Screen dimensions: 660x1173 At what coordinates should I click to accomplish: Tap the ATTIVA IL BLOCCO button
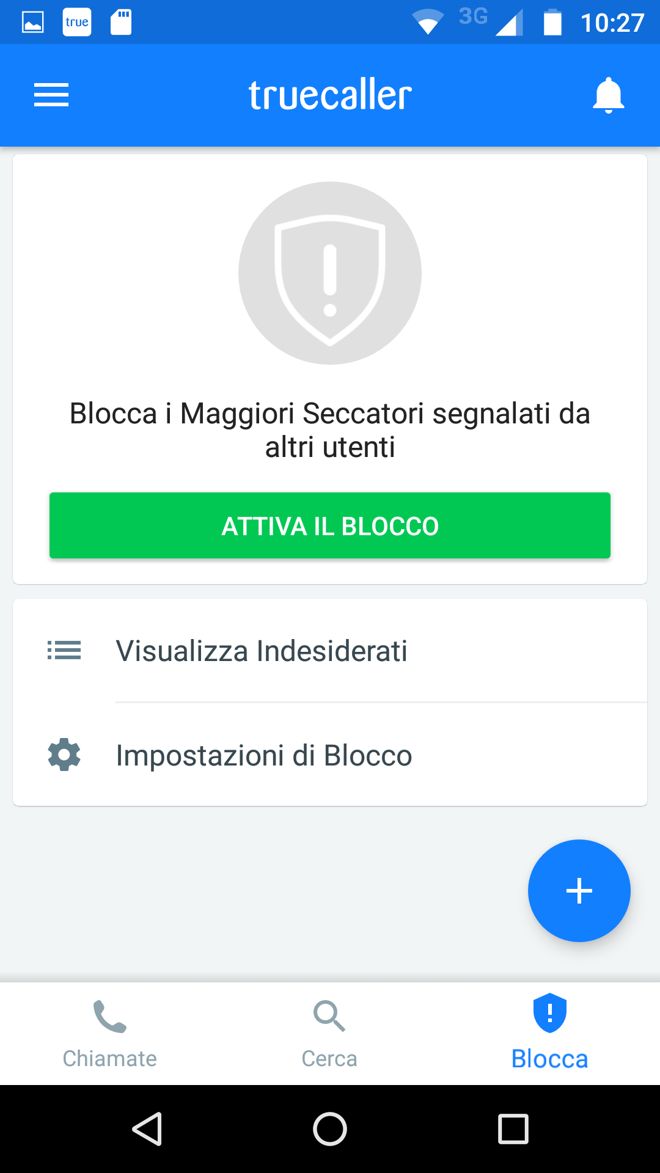(330, 526)
